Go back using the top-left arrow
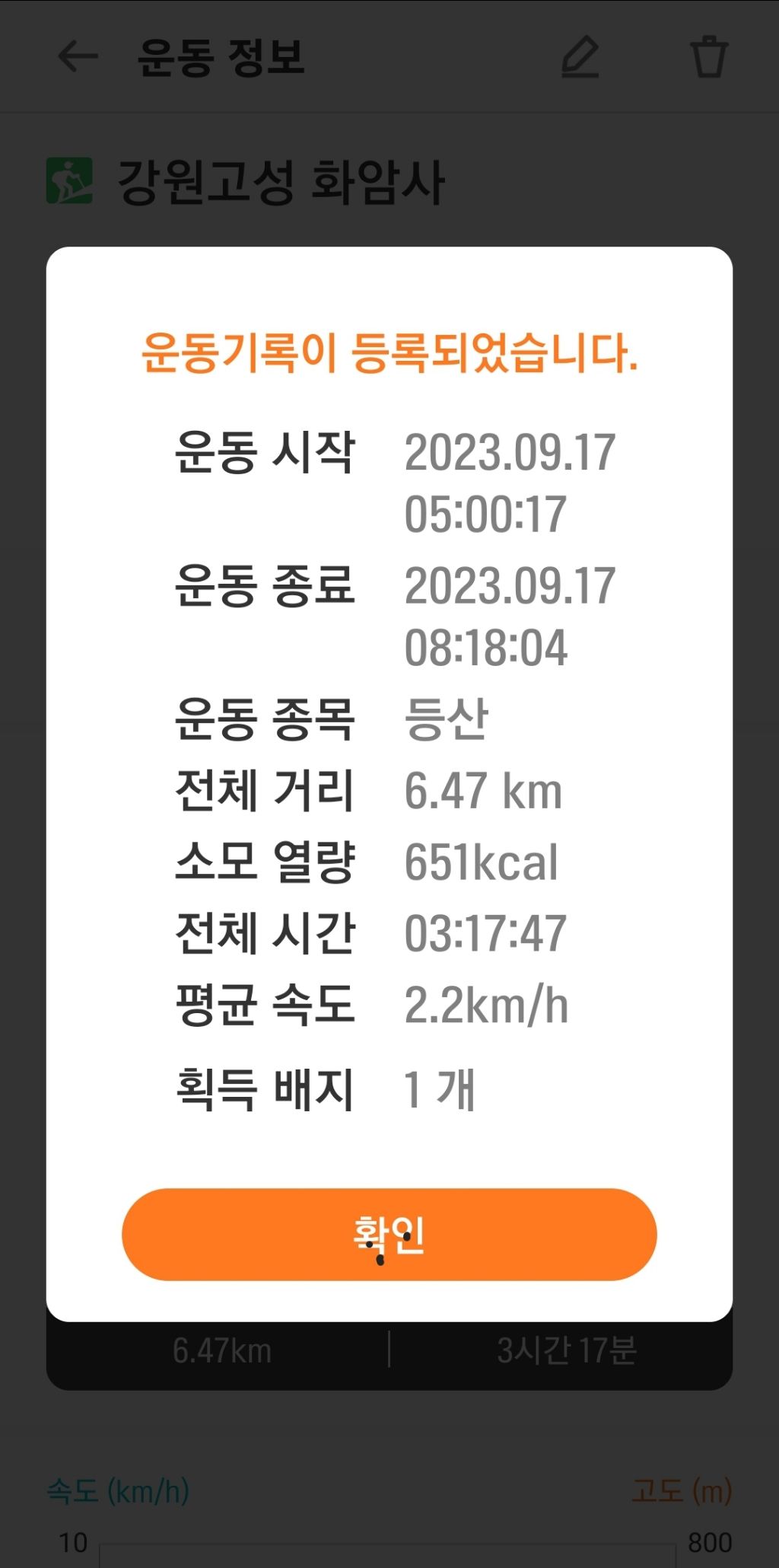This screenshot has height=1568, width=779. tap(78, 56)
